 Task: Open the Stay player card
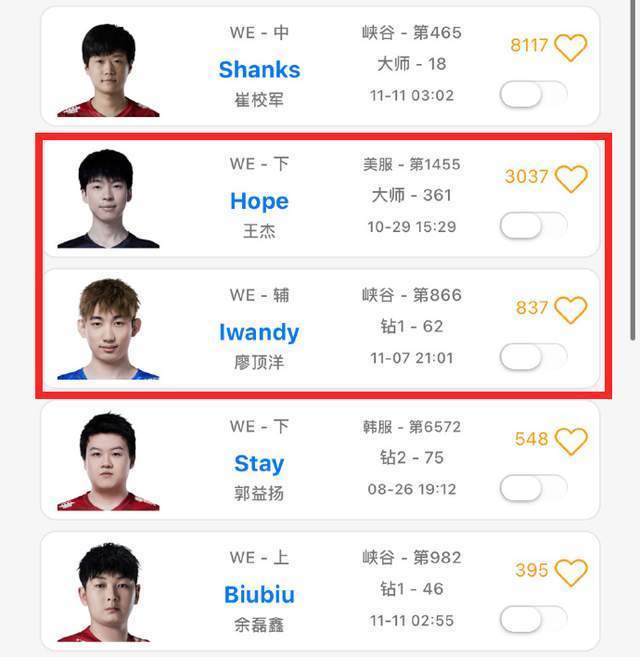click(x=259, y=464)
